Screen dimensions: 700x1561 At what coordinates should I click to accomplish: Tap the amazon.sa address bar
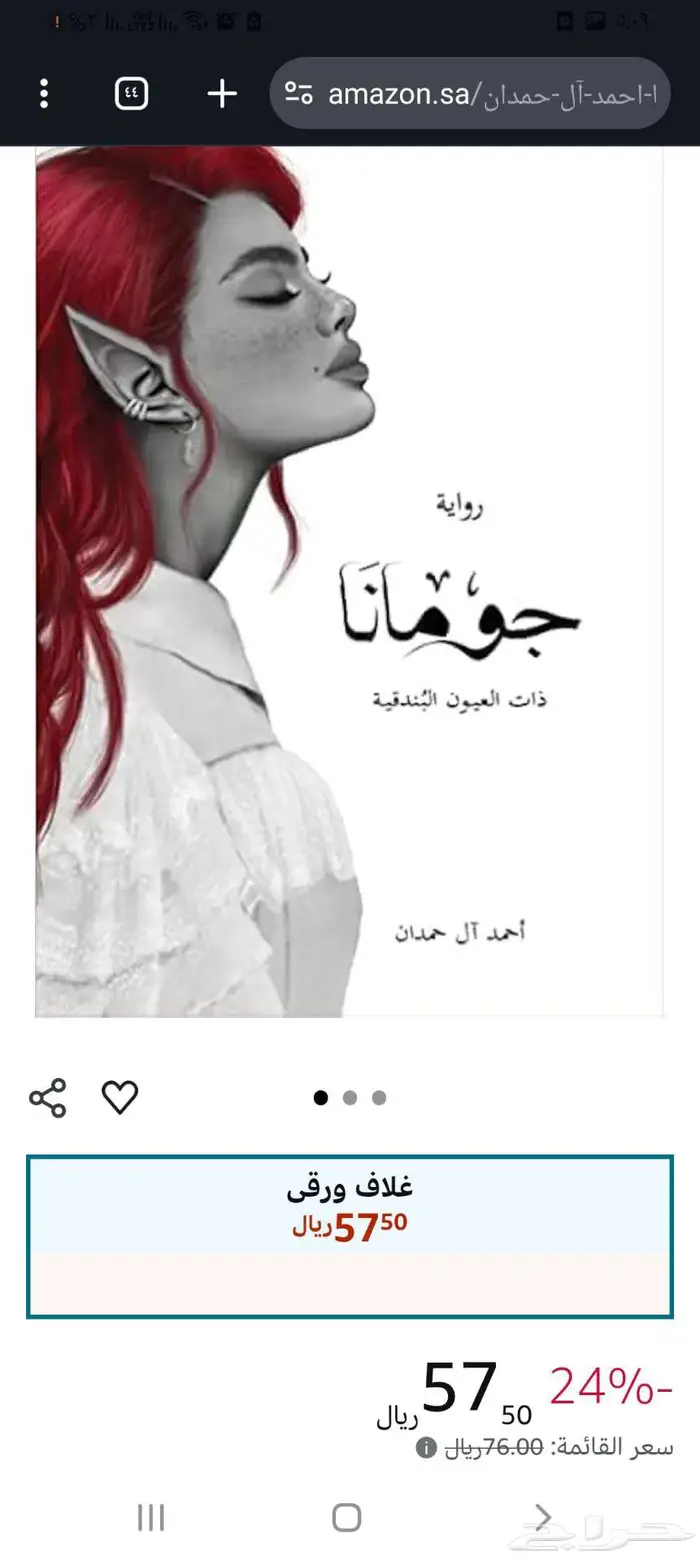tap(470, 94)
